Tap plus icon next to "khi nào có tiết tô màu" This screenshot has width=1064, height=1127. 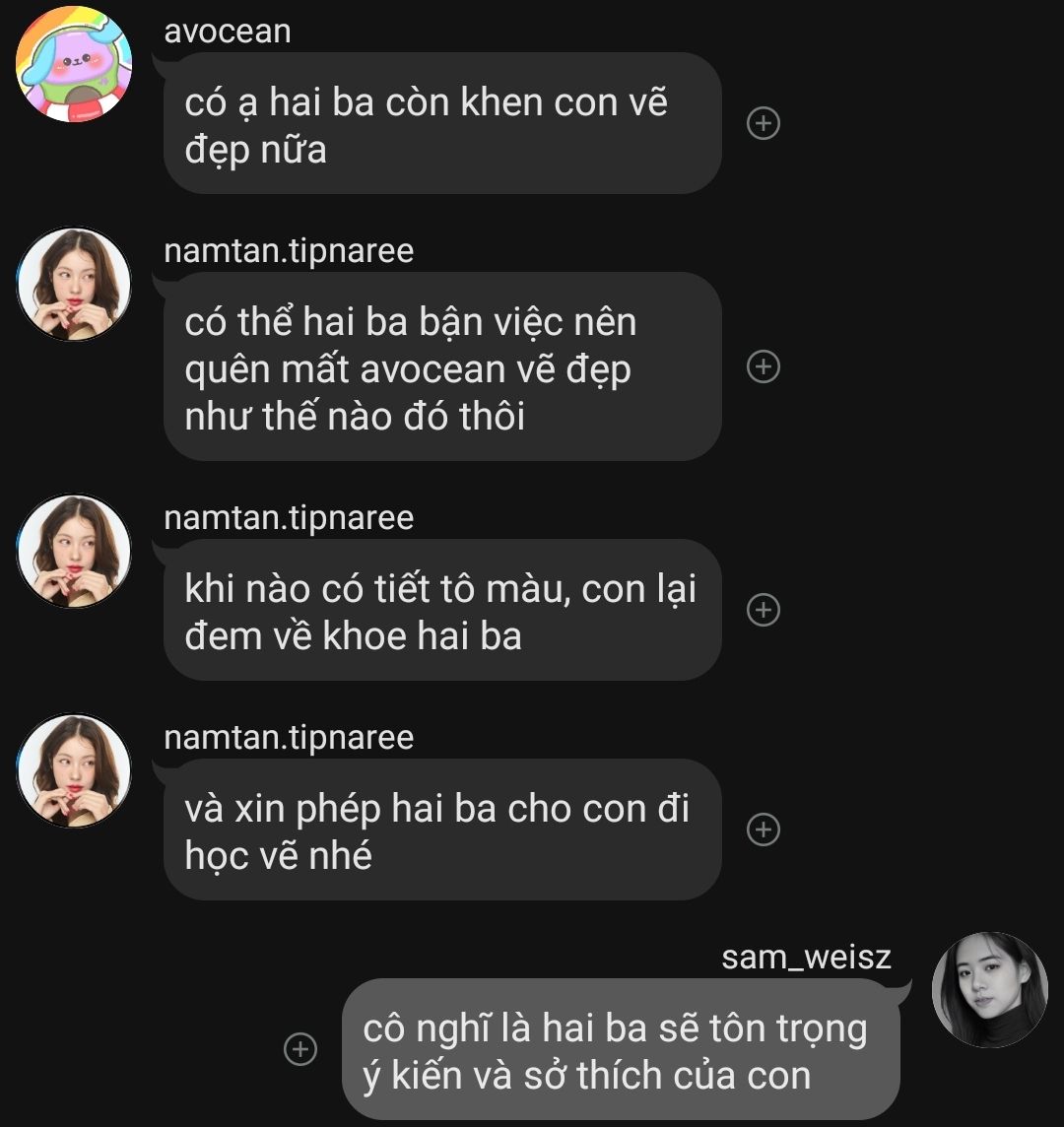pos(764,610)
